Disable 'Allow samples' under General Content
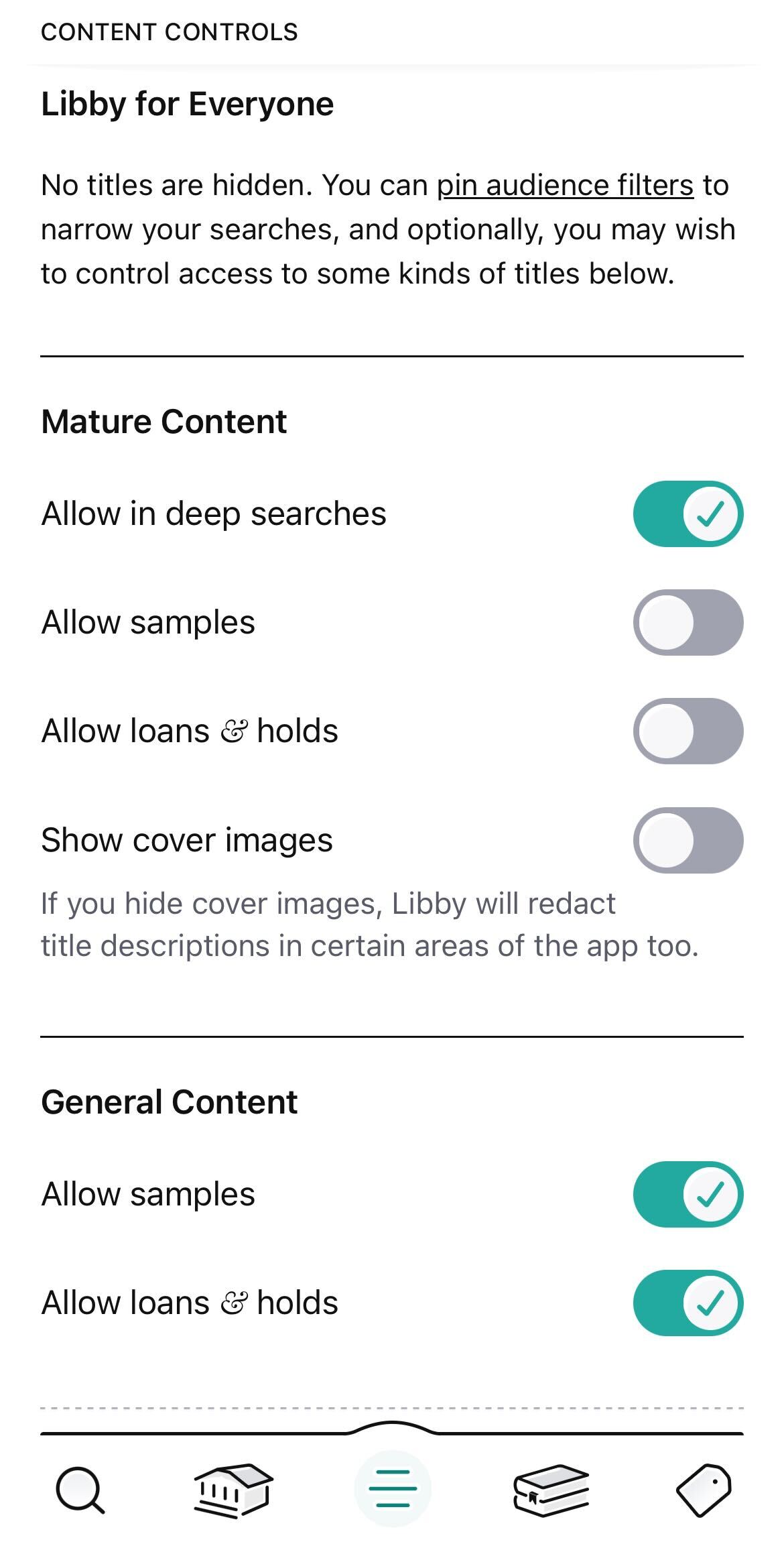Screen dimensions: 784x1544 (688, 1193)
